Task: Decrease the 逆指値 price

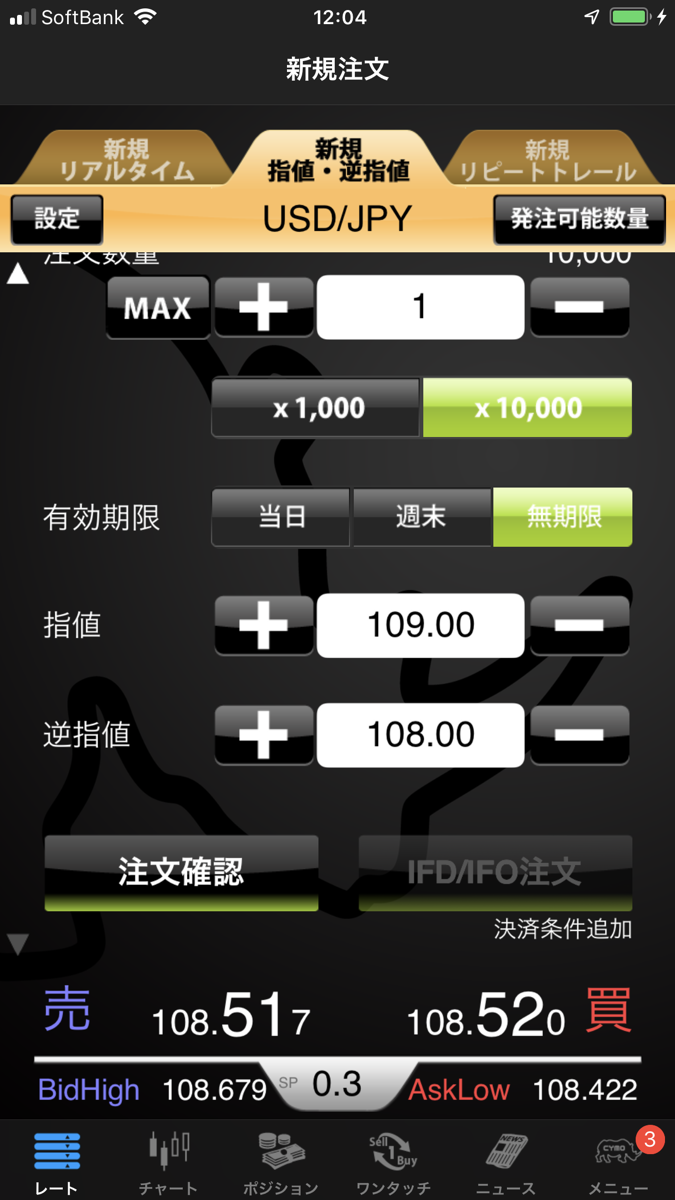Action: [x=579, y=735]
